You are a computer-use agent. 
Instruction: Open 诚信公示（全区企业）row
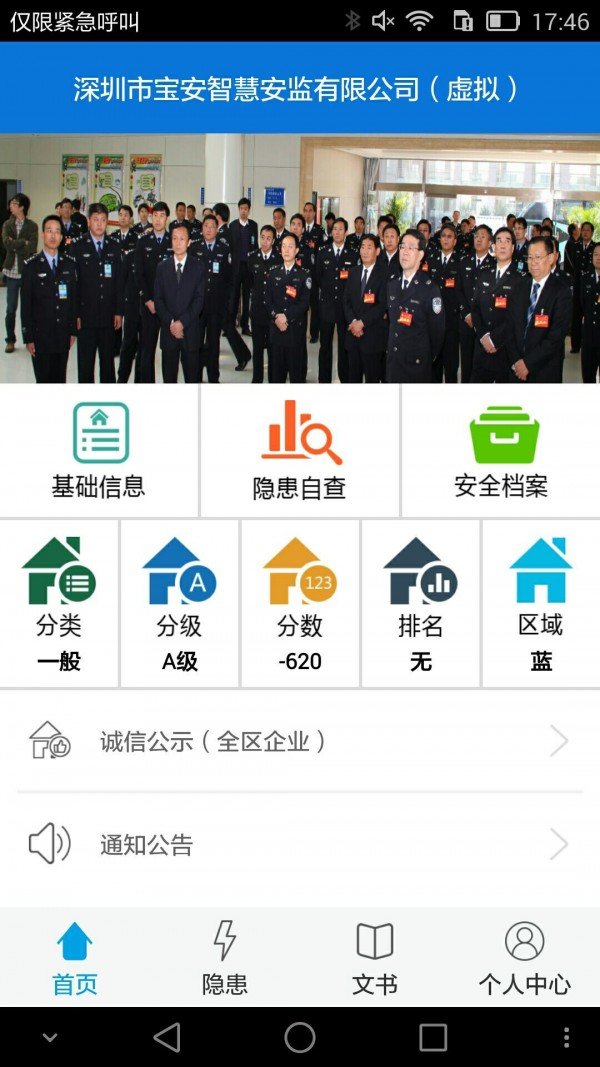299,741
